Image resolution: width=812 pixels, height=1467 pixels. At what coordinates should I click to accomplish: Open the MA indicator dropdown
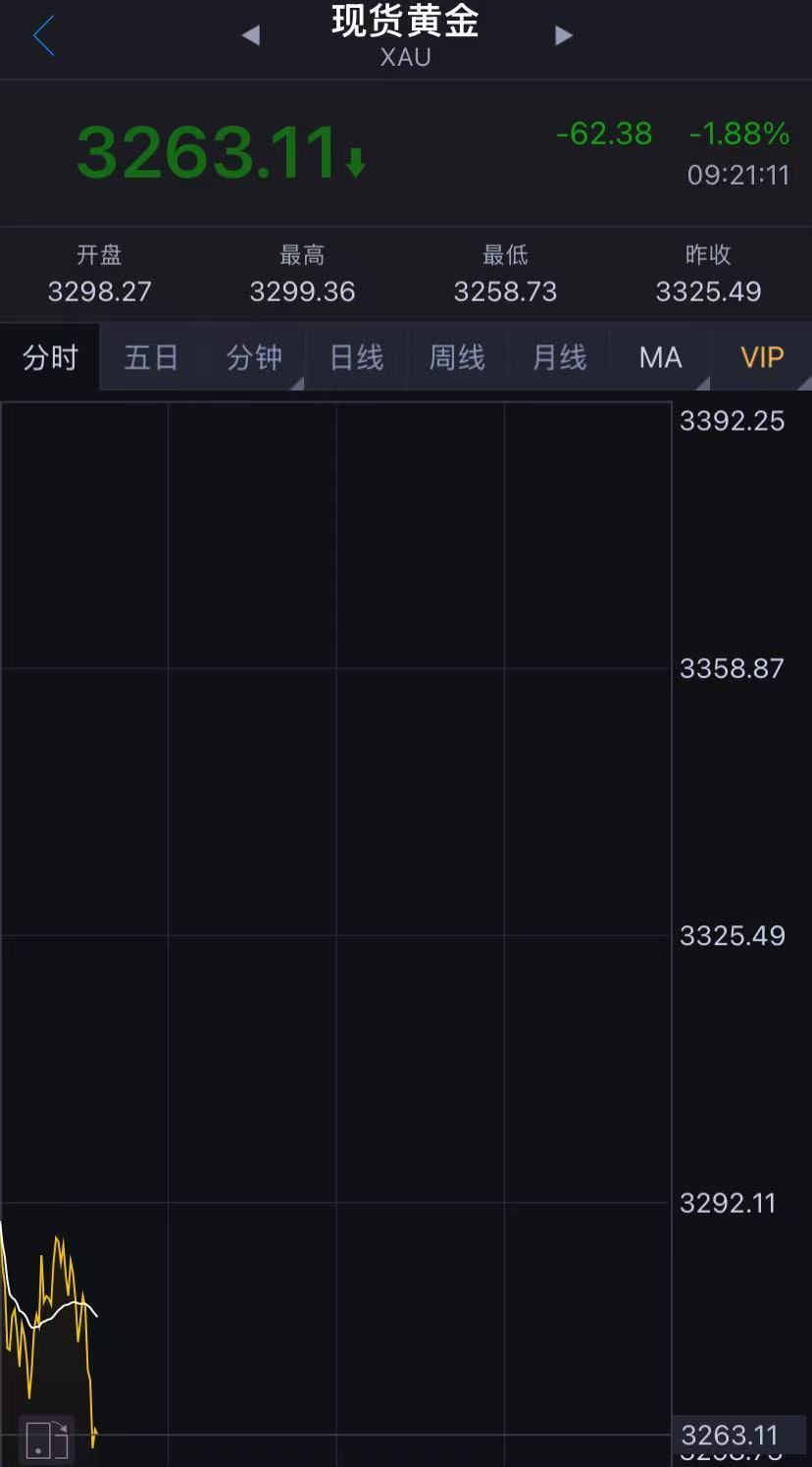661,358
